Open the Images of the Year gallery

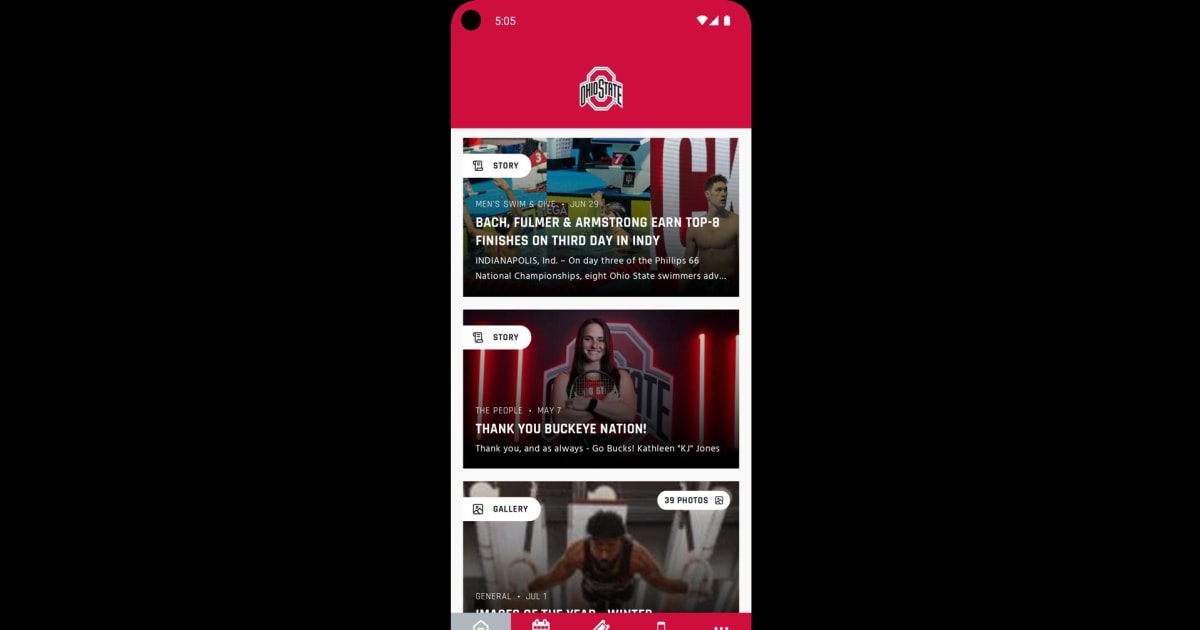click(600, 560)
